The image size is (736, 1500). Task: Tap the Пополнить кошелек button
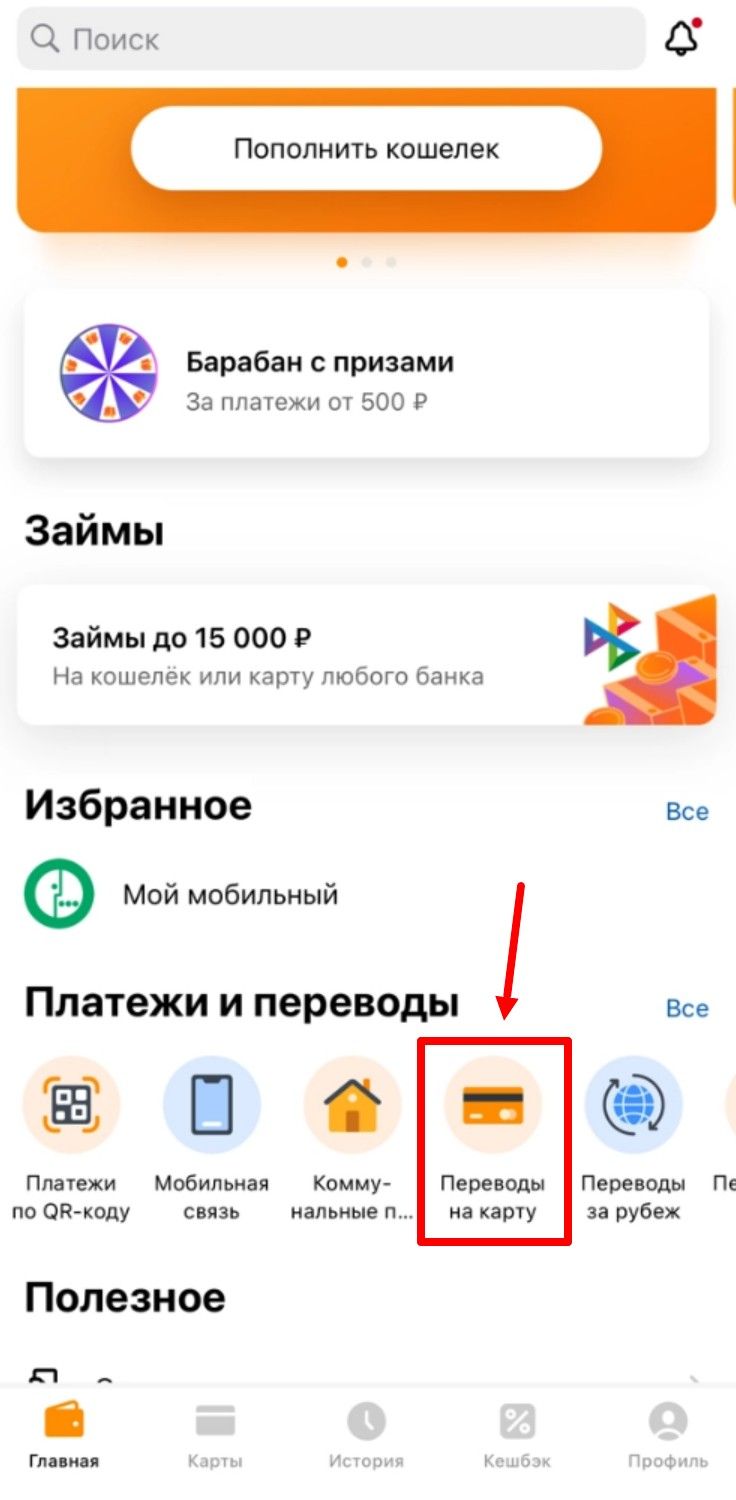366,149
